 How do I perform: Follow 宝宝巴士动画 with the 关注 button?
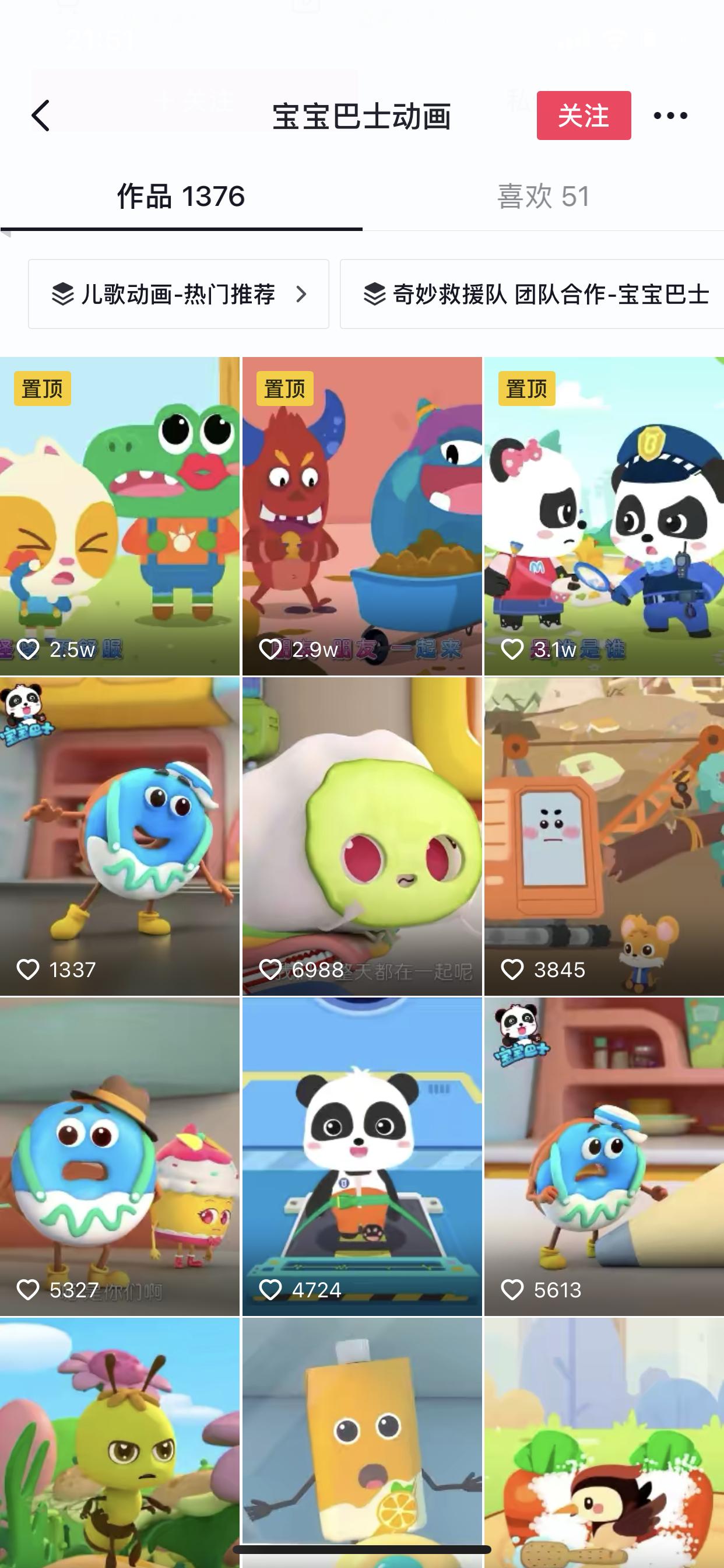click(x=584, y=116)
